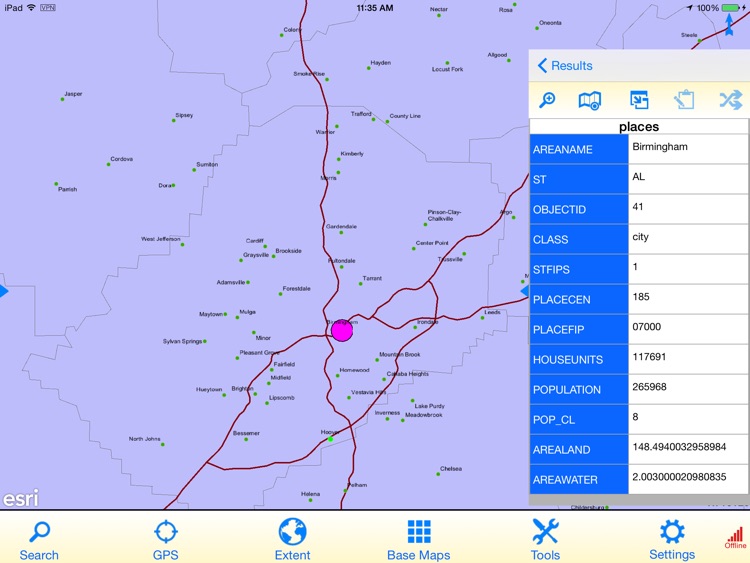
Task: Select the magenta Birmingham marker on map
Action: [x=342, y=330]
